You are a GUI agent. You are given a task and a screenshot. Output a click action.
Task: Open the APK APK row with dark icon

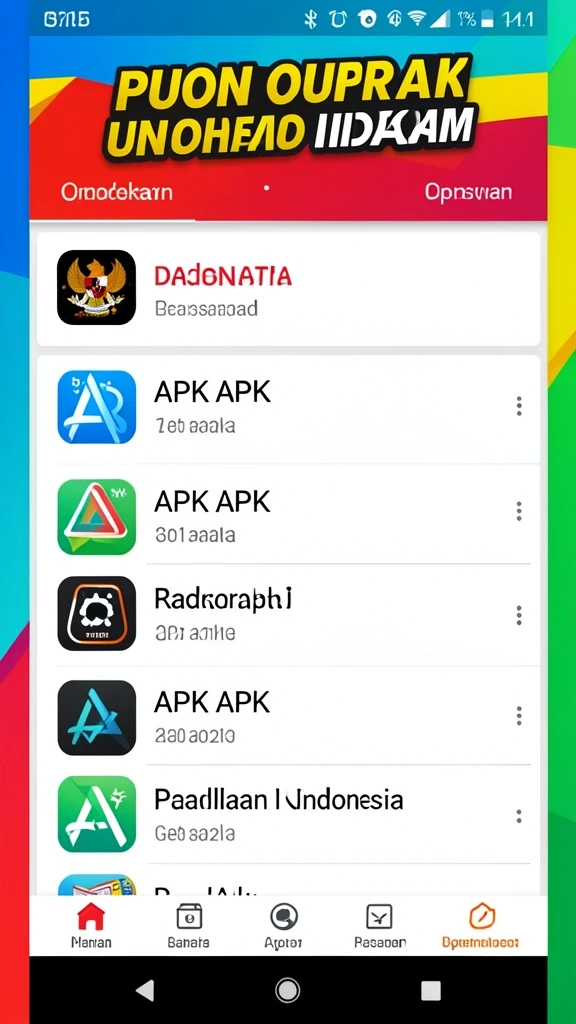[x=288, y=716]
